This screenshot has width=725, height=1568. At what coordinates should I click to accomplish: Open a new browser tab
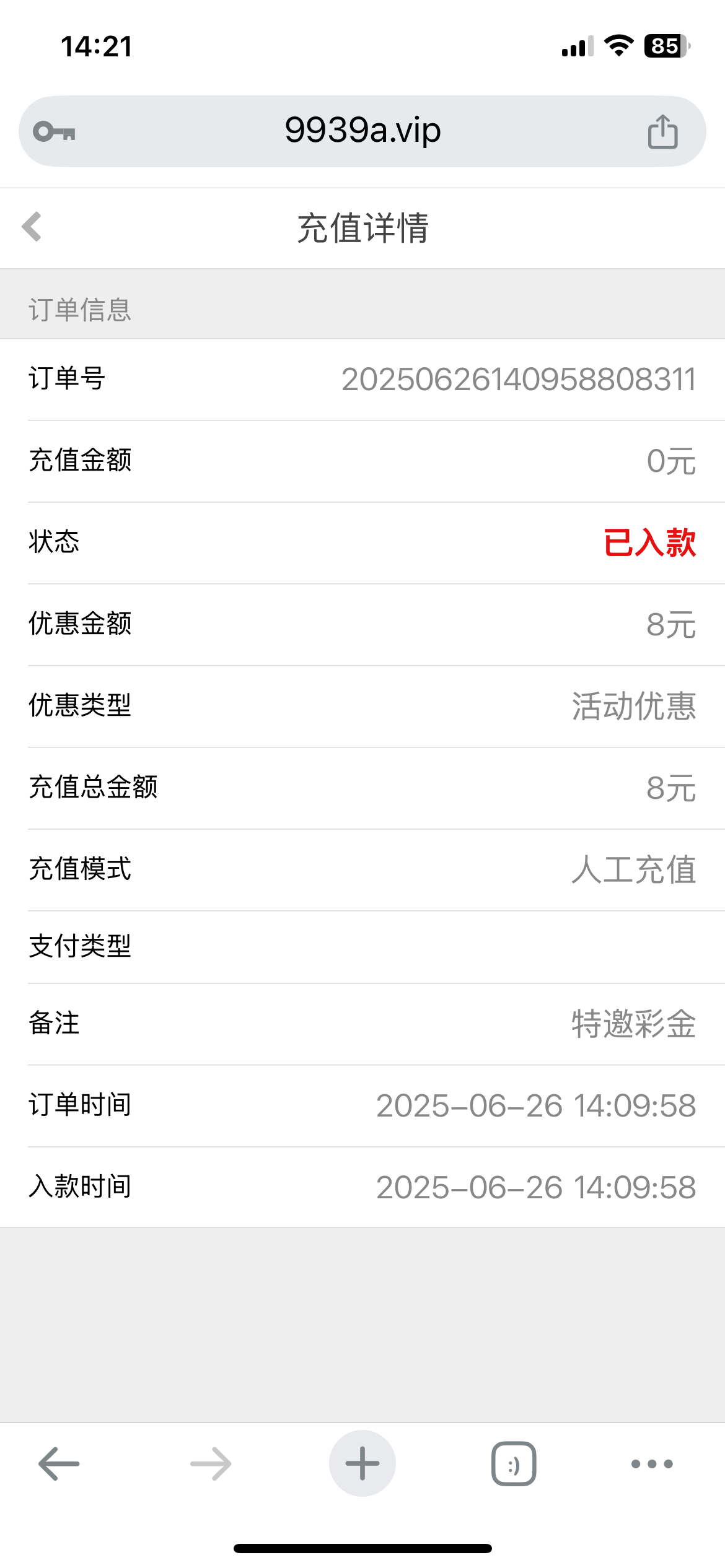[x=362, y=1464]
